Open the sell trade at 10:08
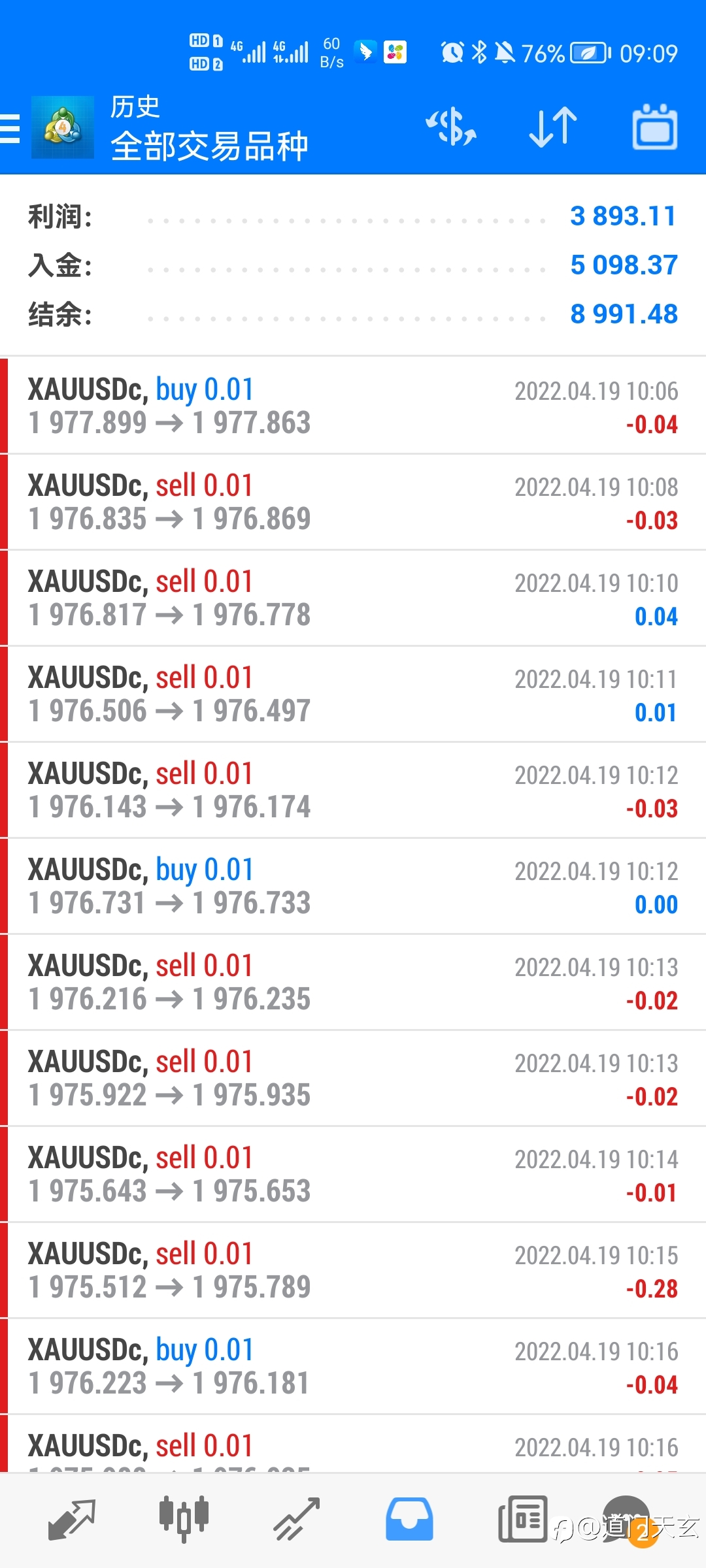 point(353,502)
